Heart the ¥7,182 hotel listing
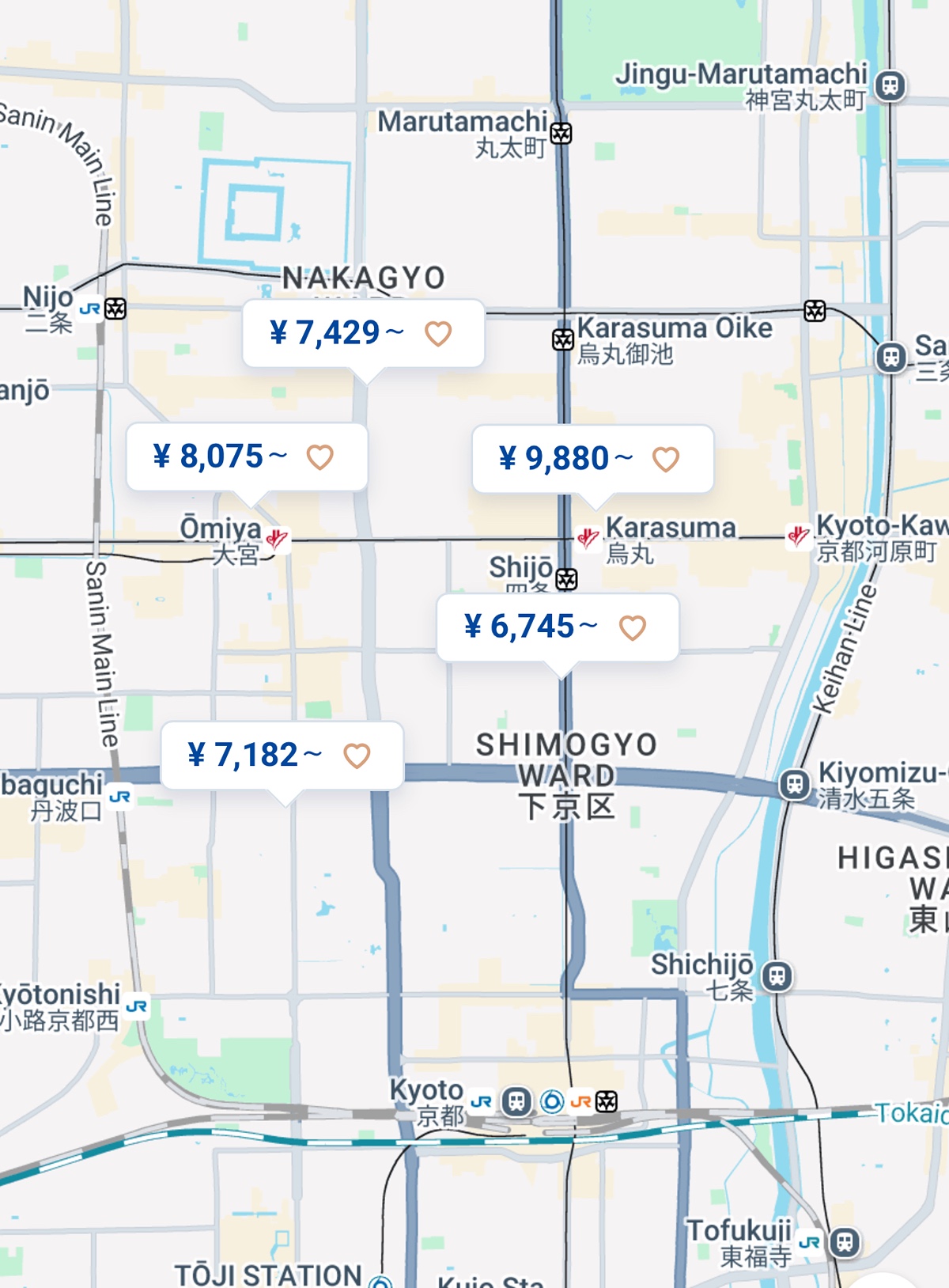949x1288 pixels. (x=357, y=756)
